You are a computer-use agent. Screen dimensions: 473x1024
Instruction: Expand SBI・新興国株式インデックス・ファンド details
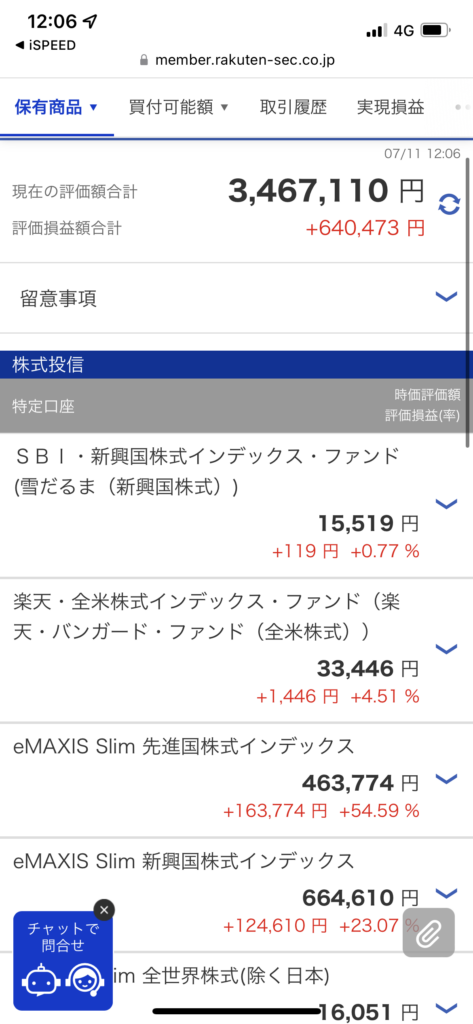click(446, 504)
